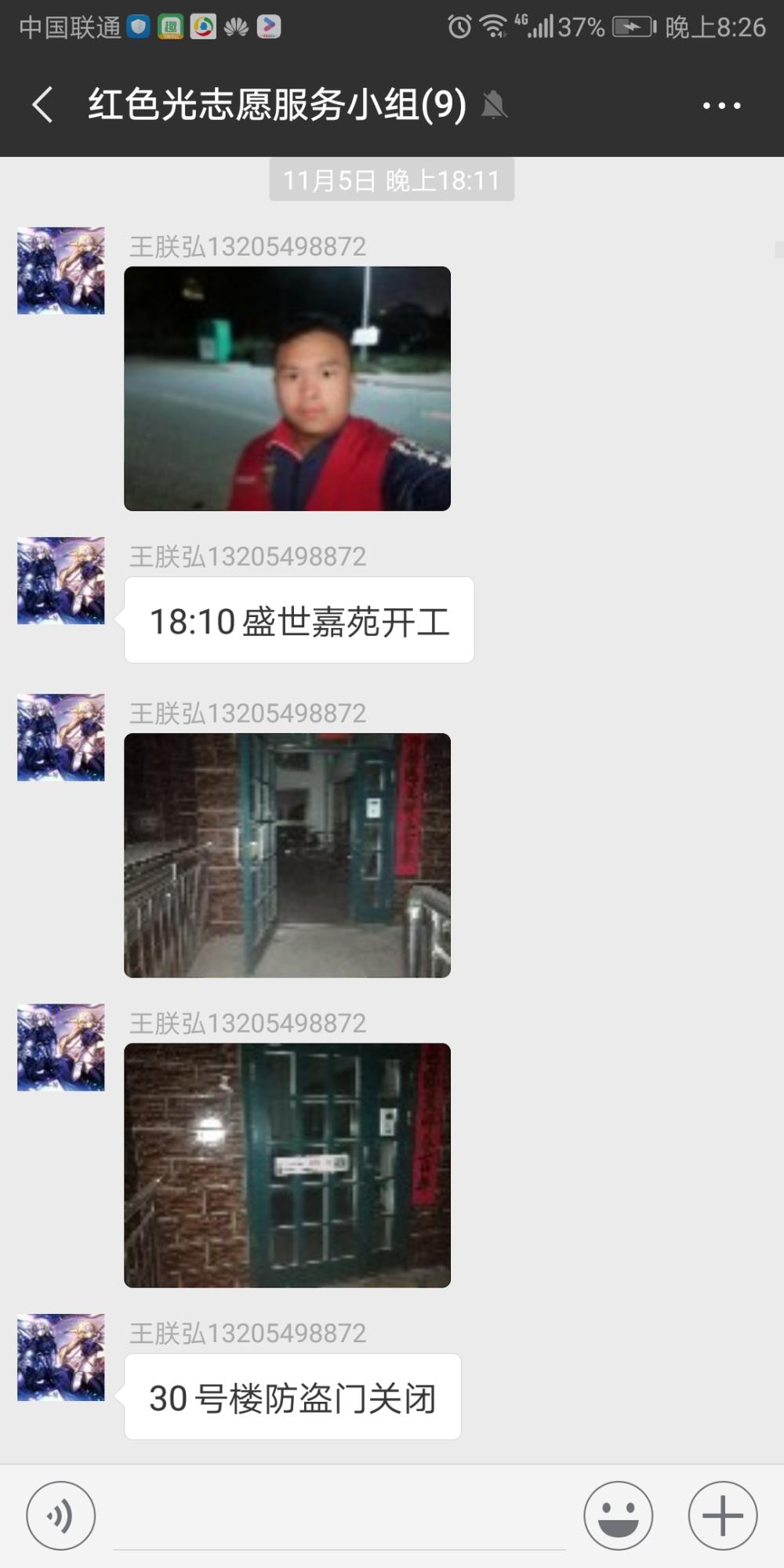This screenshot has height=1568, width=784.
Task: Open the emoji sticker panel
Action: coord(619,1515)
